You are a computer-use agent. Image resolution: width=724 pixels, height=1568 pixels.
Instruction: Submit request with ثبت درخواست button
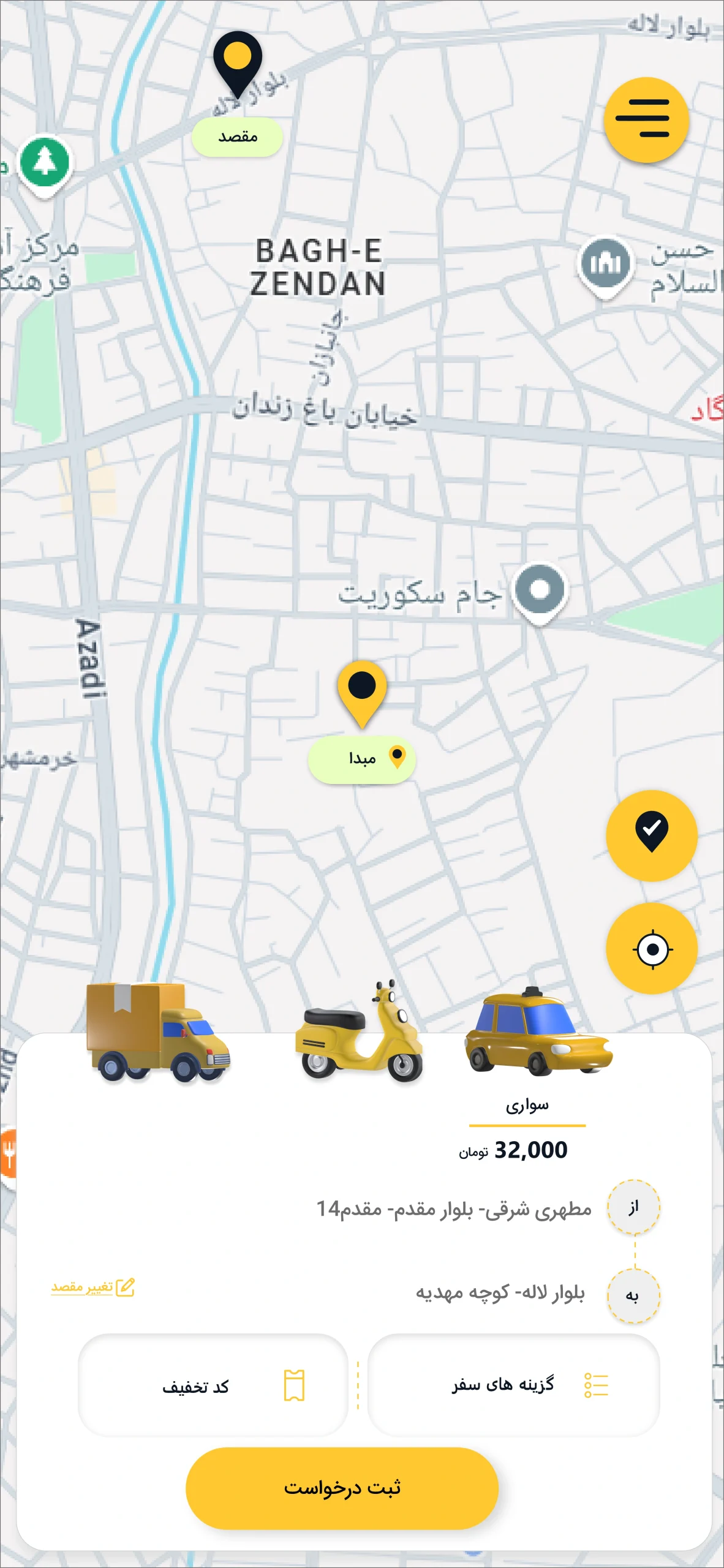[x=342, y=1488]
